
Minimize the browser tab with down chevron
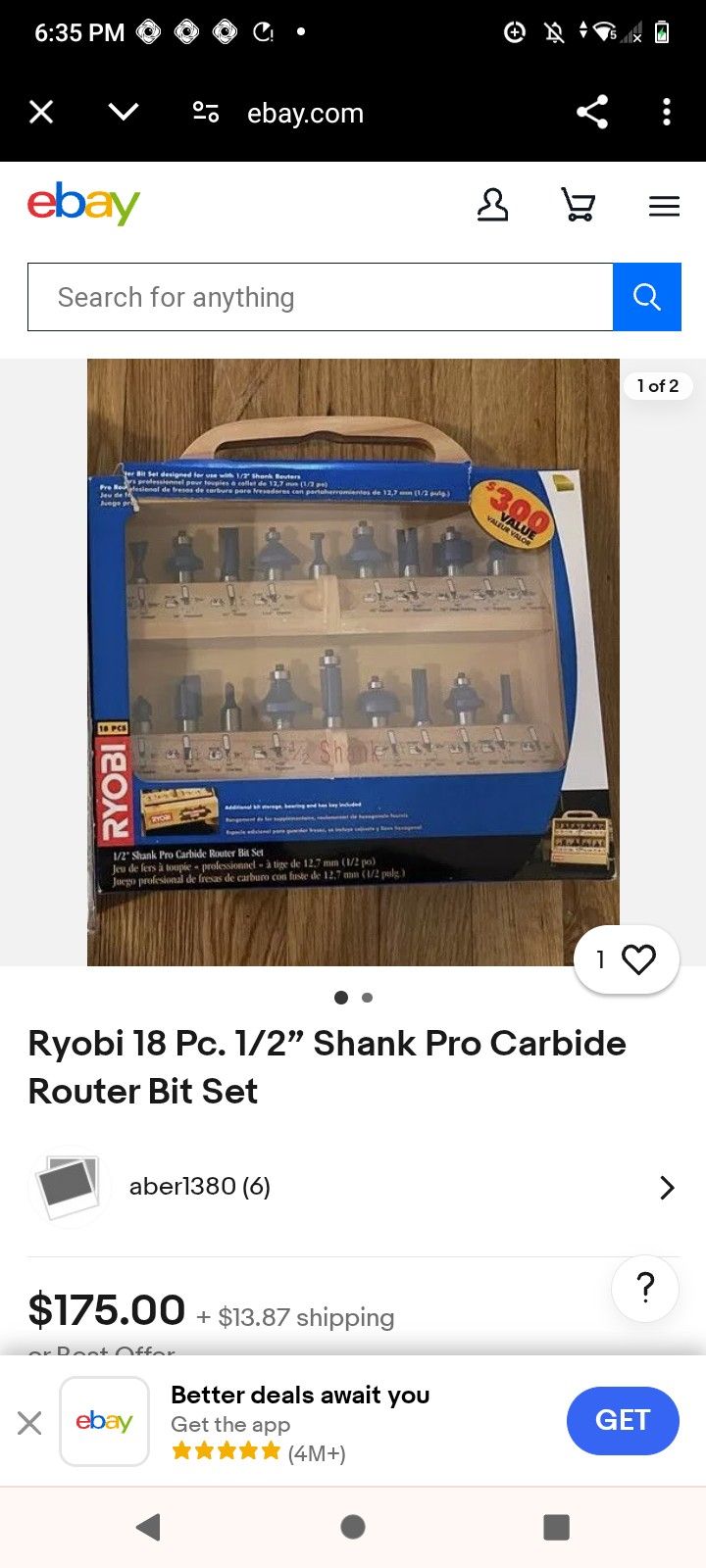coord(124,113)
